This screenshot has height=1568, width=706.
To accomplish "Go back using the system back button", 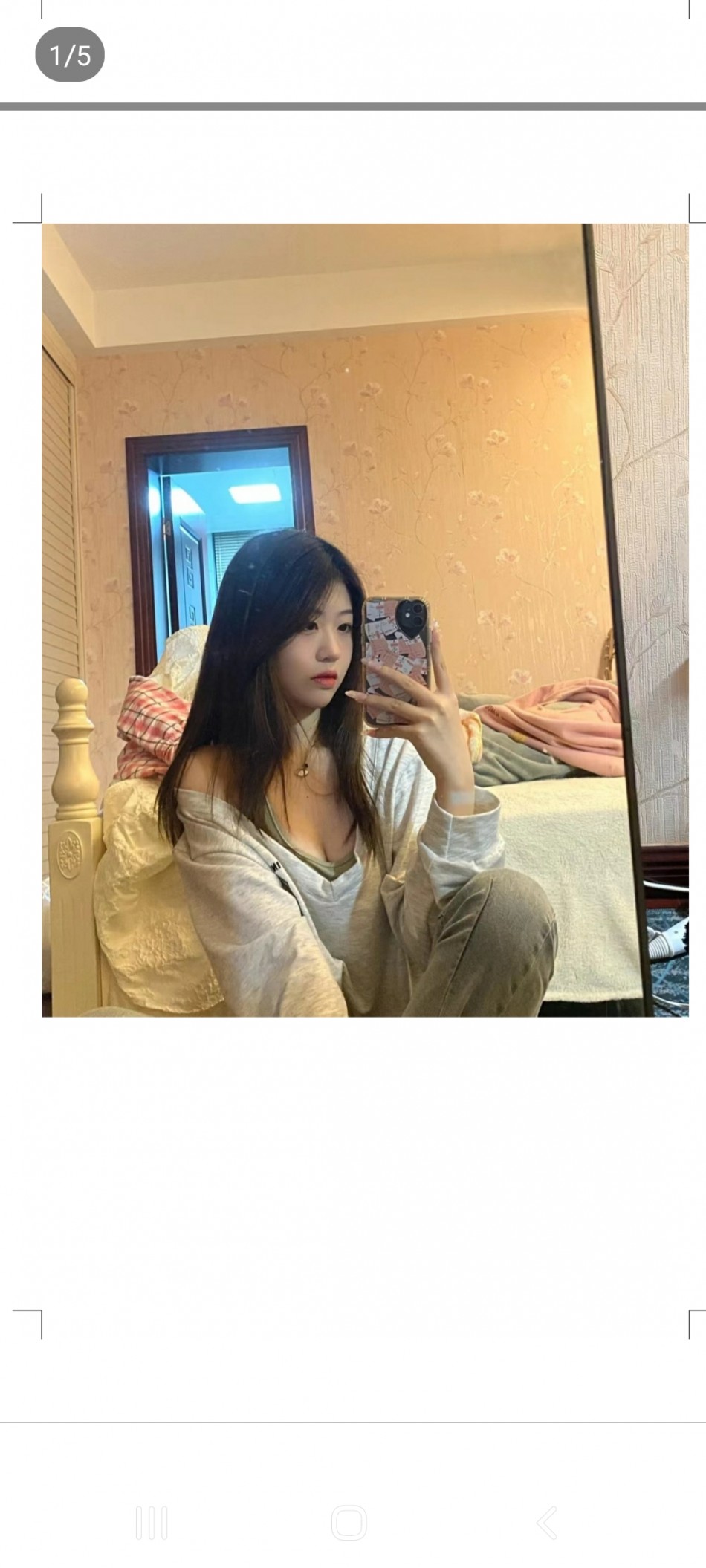I will 547,1522.
